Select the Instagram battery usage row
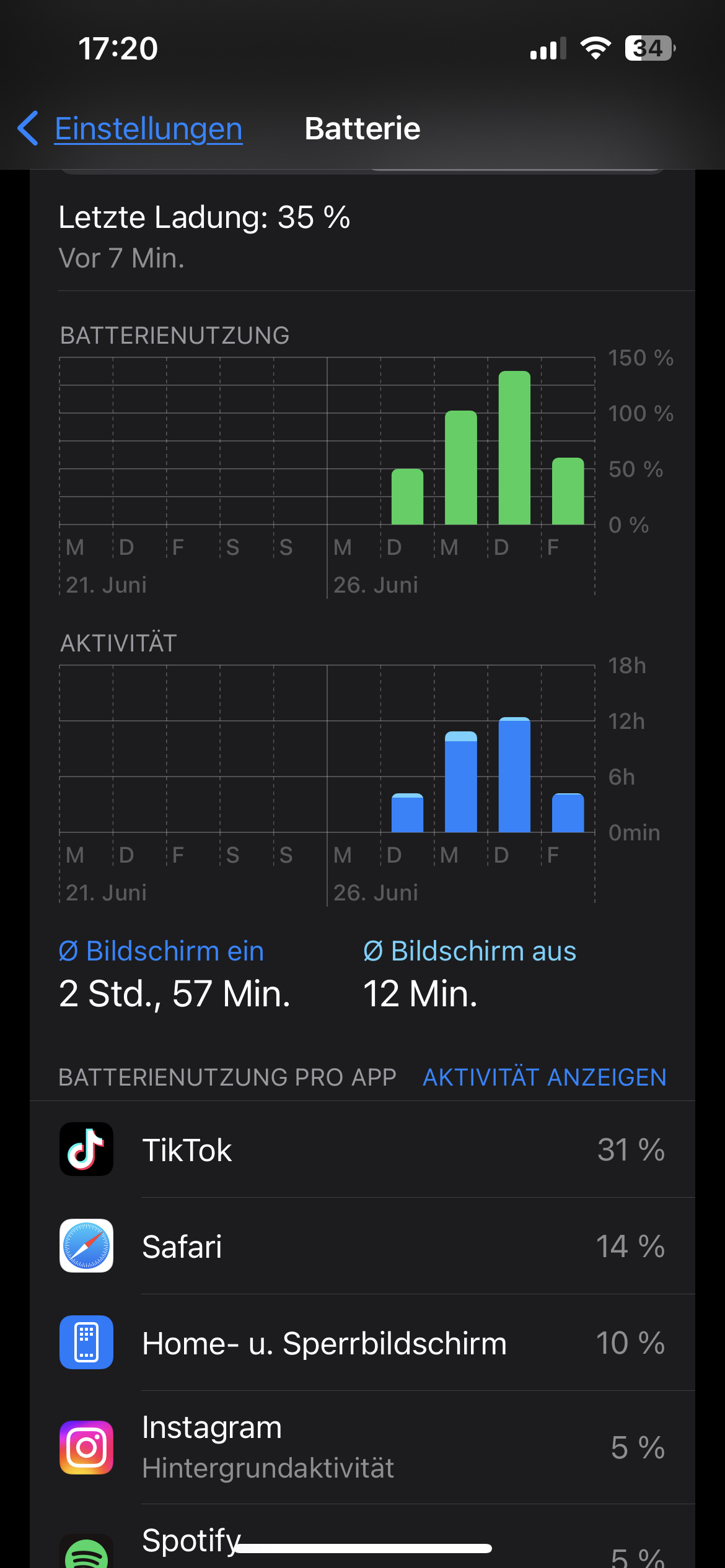This screenshot has width=725, height=1568. 362,1447
